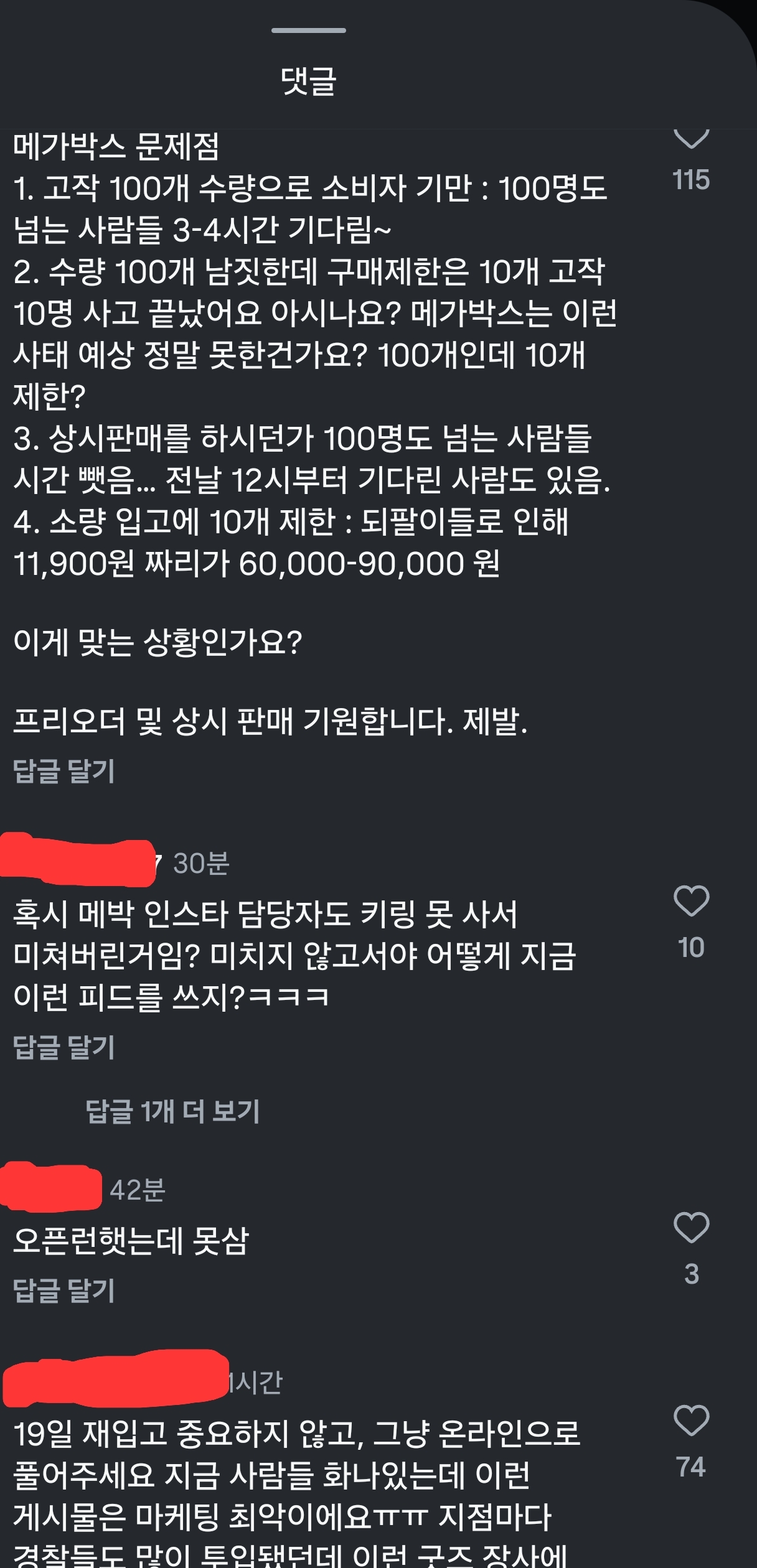
Task: Like the comment about 19일 재입고
Action: [x=691, y=1421]
